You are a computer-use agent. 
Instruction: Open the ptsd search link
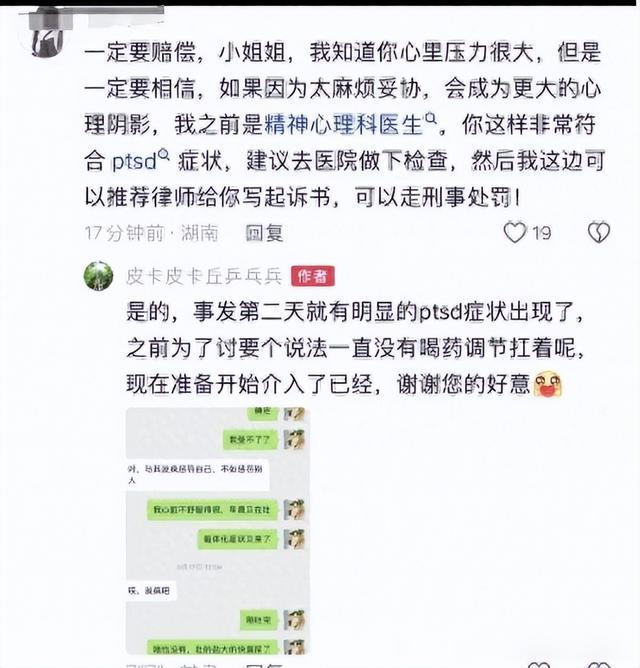pyautogui.click(x=135, y=158)
